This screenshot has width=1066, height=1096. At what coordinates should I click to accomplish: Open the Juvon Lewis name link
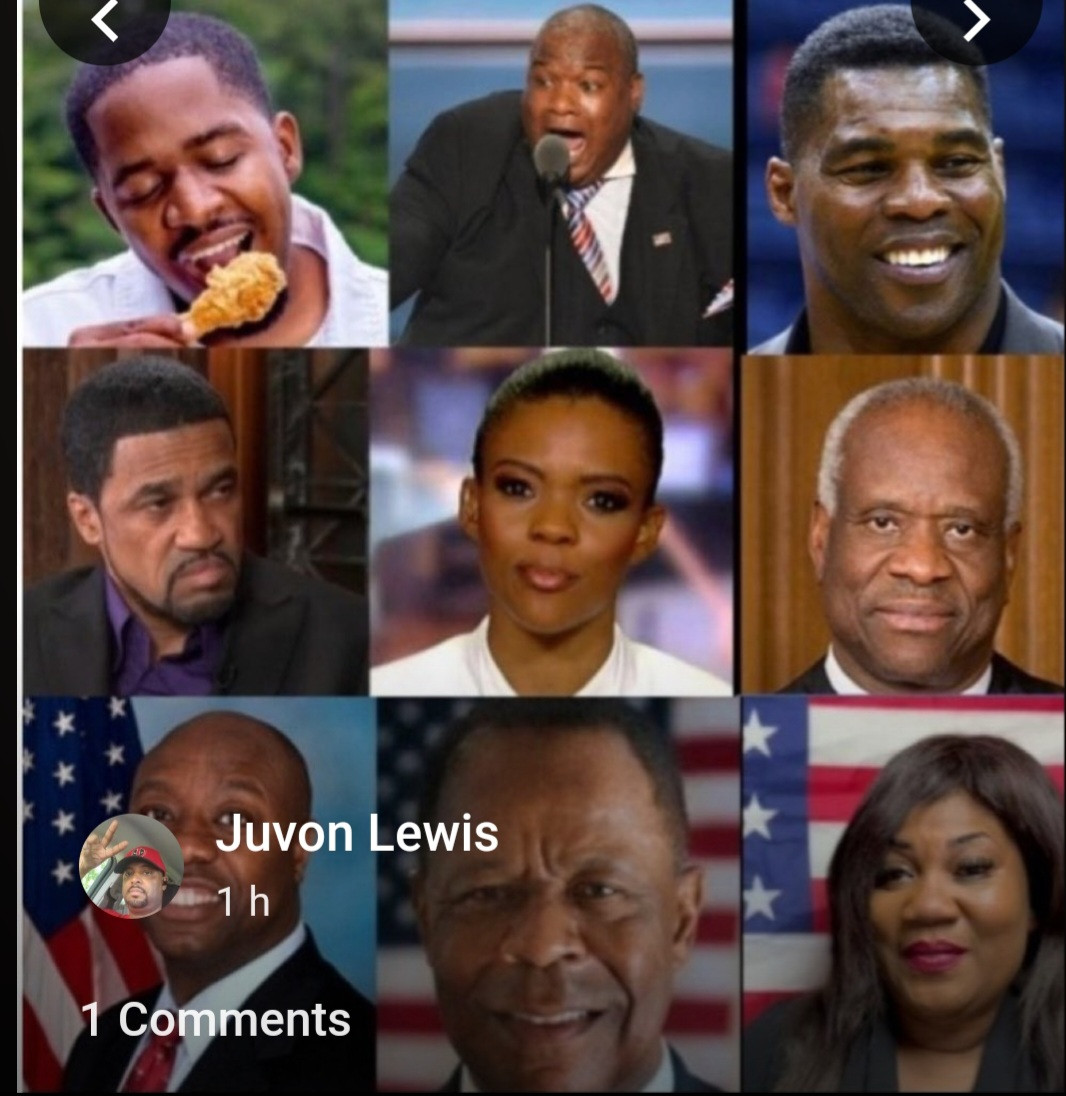click(356, 834)
